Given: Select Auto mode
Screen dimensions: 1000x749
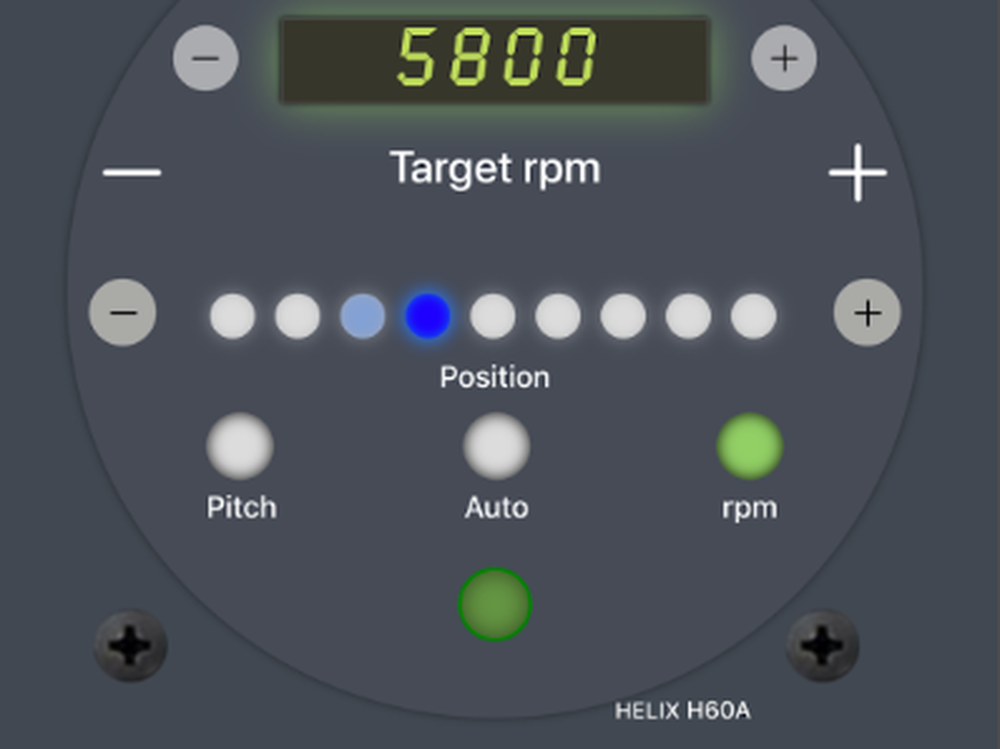Looking at the screenshot, I should pyautogui.click(x=496, y=446).
